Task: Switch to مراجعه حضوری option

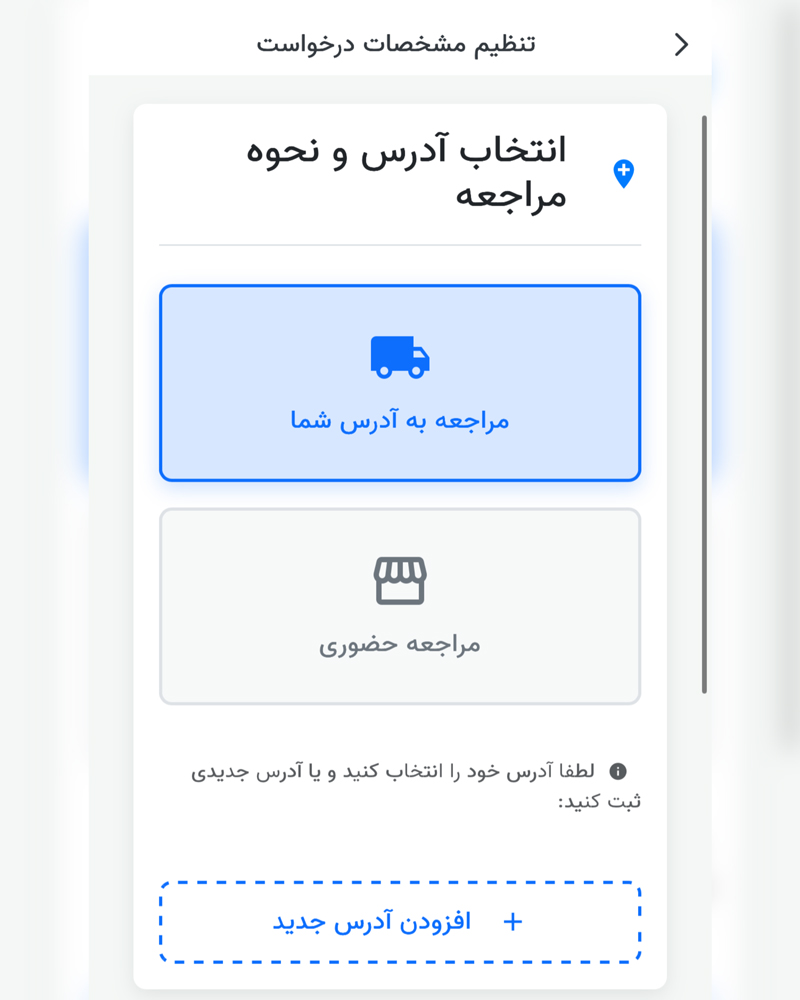Action: click(400, 605)
